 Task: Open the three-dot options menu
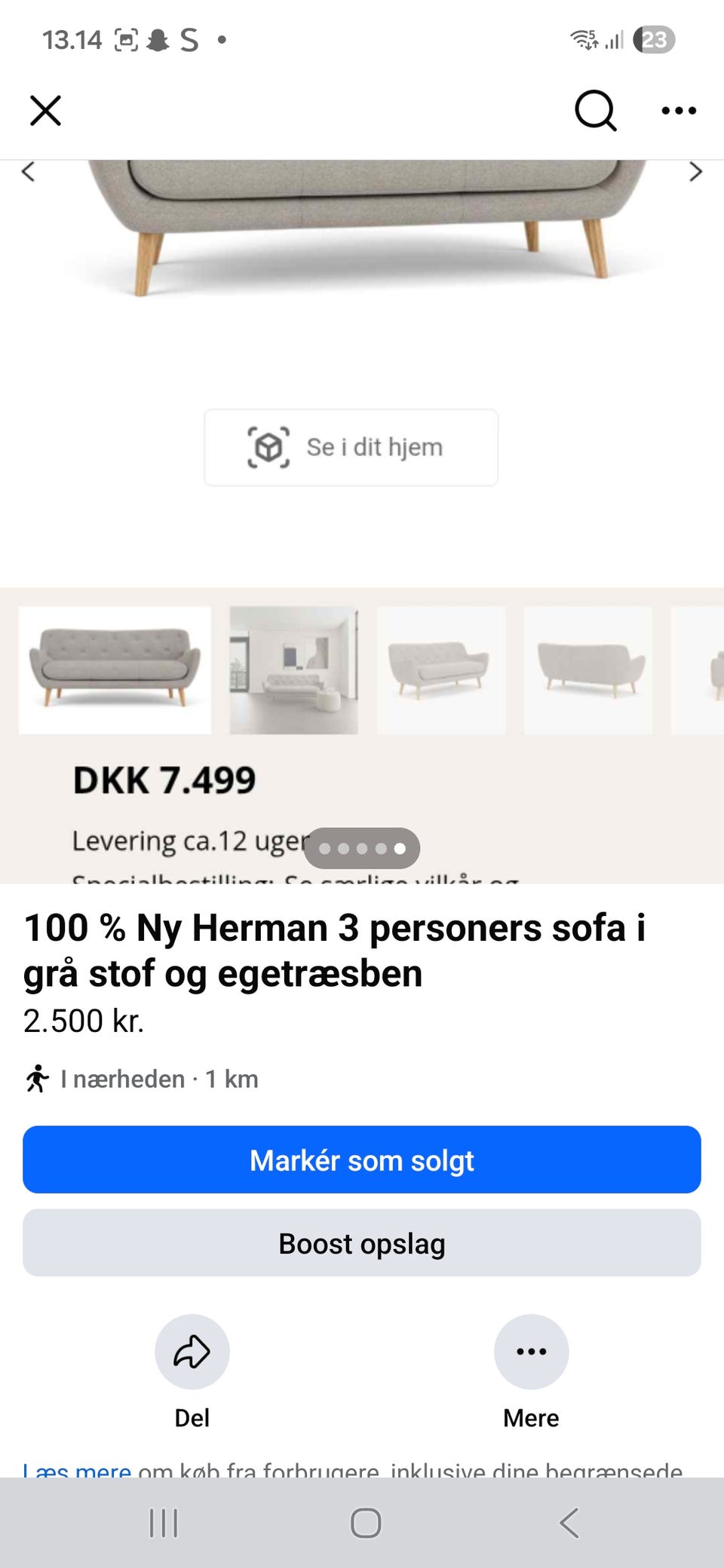676,110
